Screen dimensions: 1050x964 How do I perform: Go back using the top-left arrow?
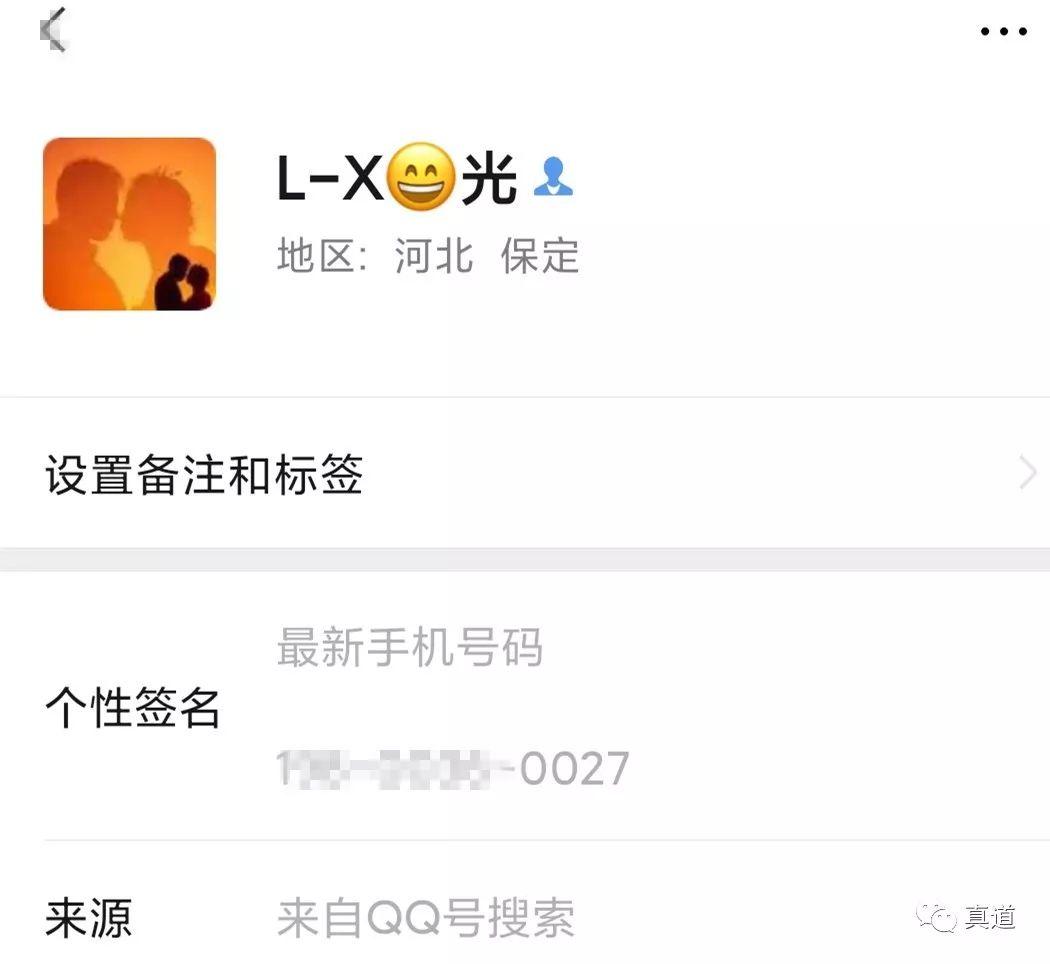(52, 30)
